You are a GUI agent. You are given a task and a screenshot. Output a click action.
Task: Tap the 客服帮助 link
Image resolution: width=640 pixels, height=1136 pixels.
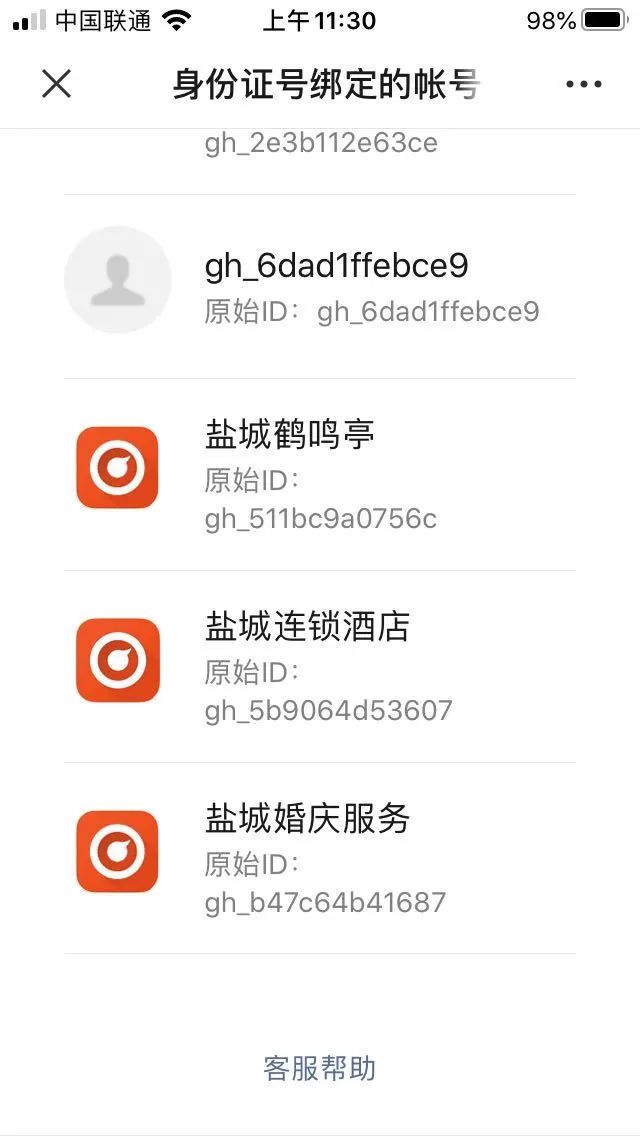click(320, 1069)
